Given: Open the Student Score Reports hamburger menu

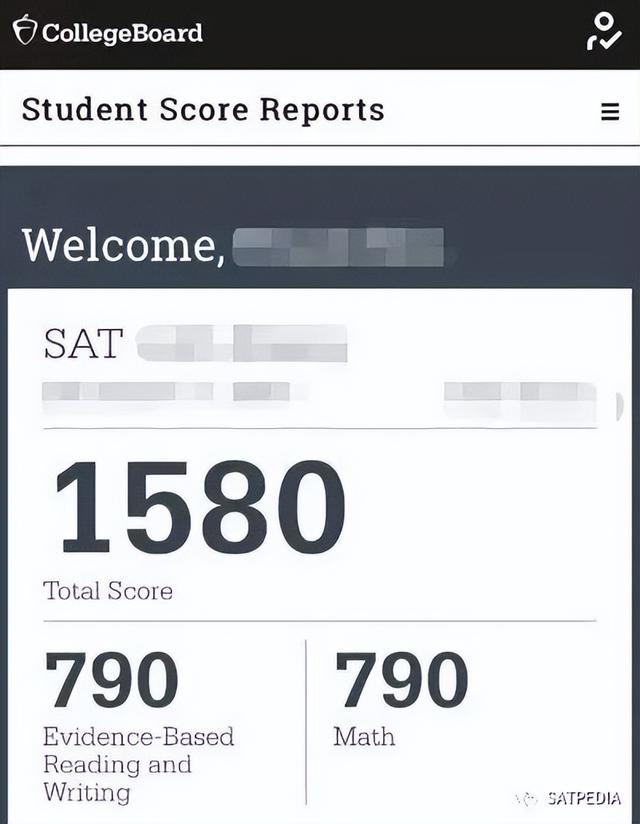Looking at the screenshot, I should click(x=609, y=111).
